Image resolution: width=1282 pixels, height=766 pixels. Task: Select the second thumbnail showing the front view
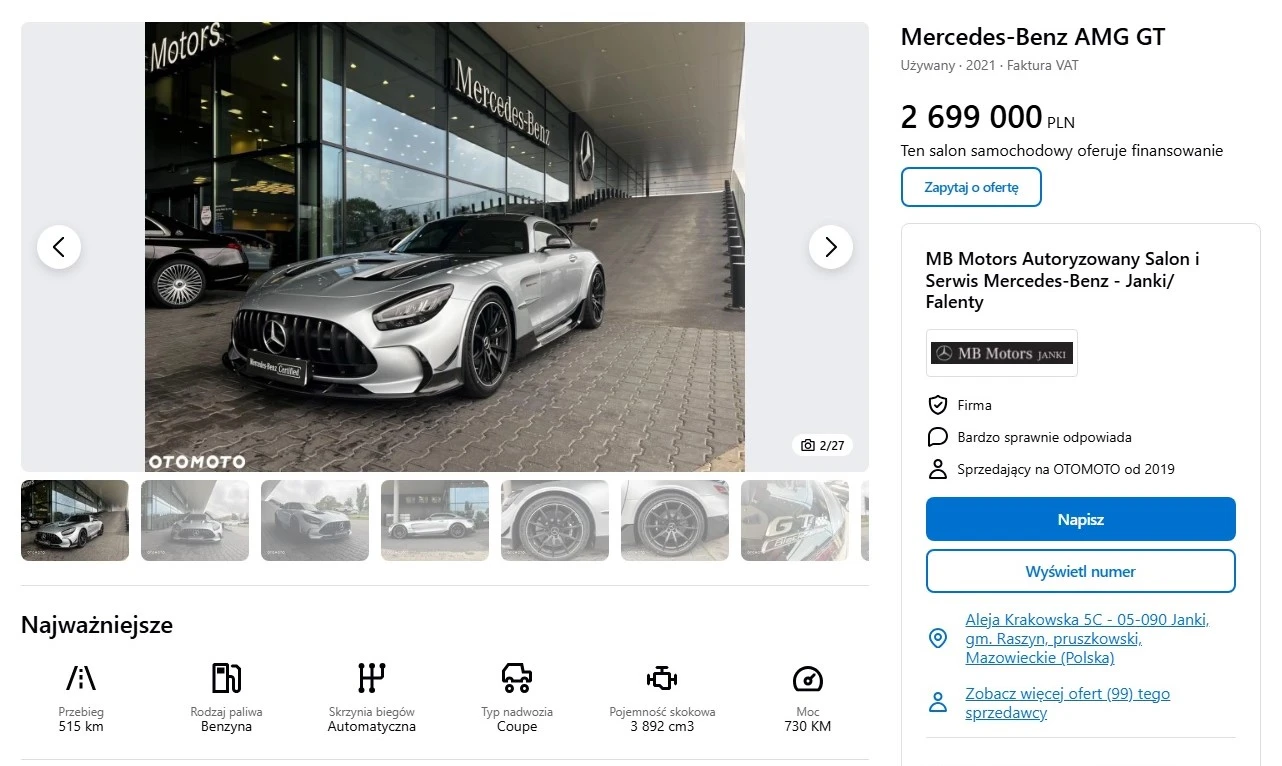[x=195, y=520]
